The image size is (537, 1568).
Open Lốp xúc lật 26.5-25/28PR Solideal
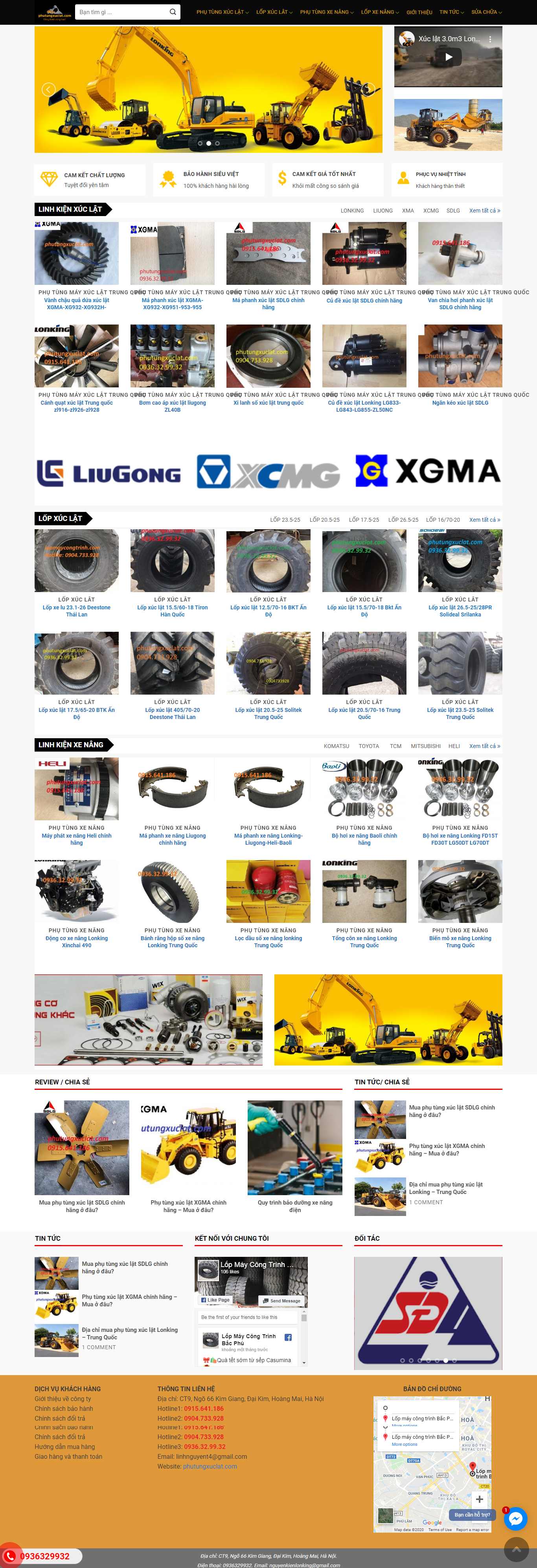click(x=460, y=611)
